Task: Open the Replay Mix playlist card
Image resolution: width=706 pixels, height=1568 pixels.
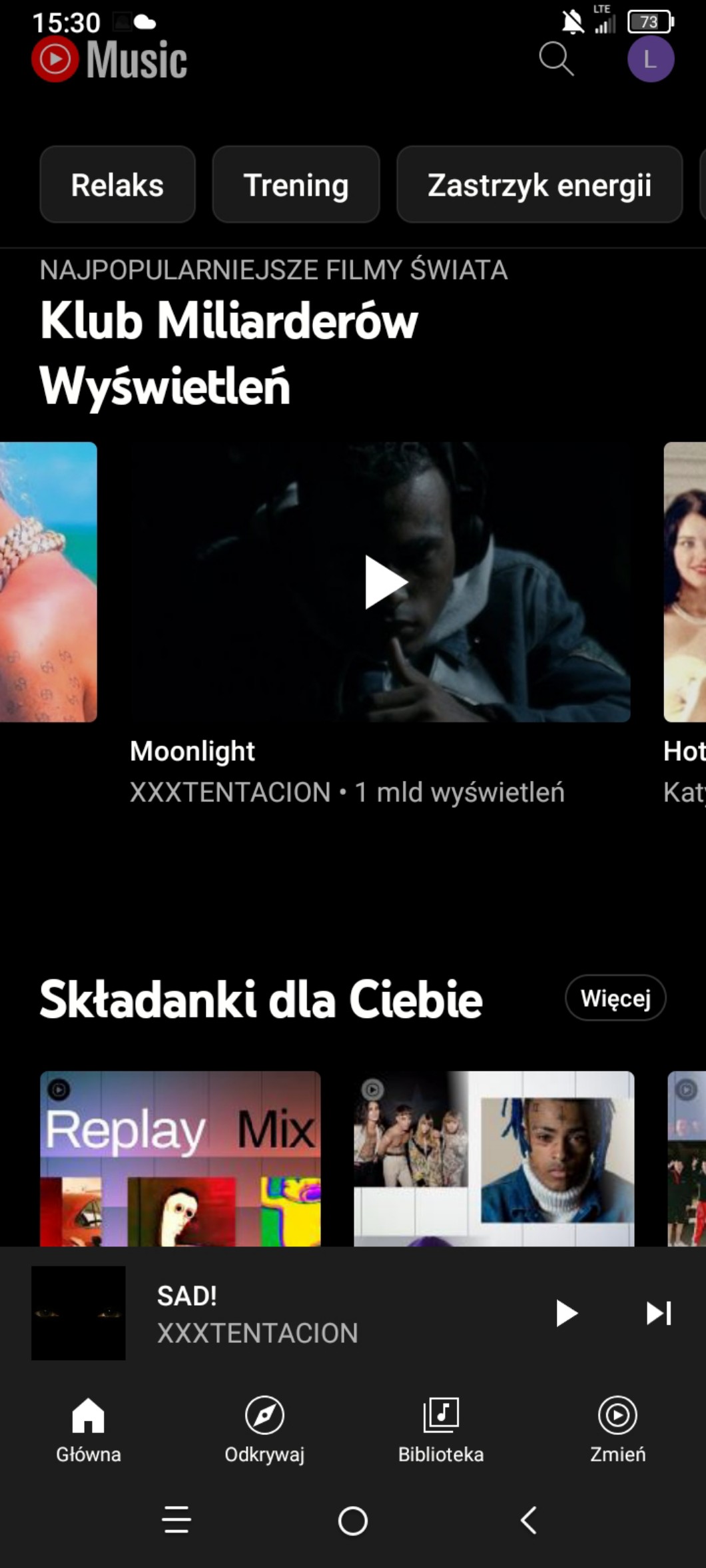Action: (180, 1159)
